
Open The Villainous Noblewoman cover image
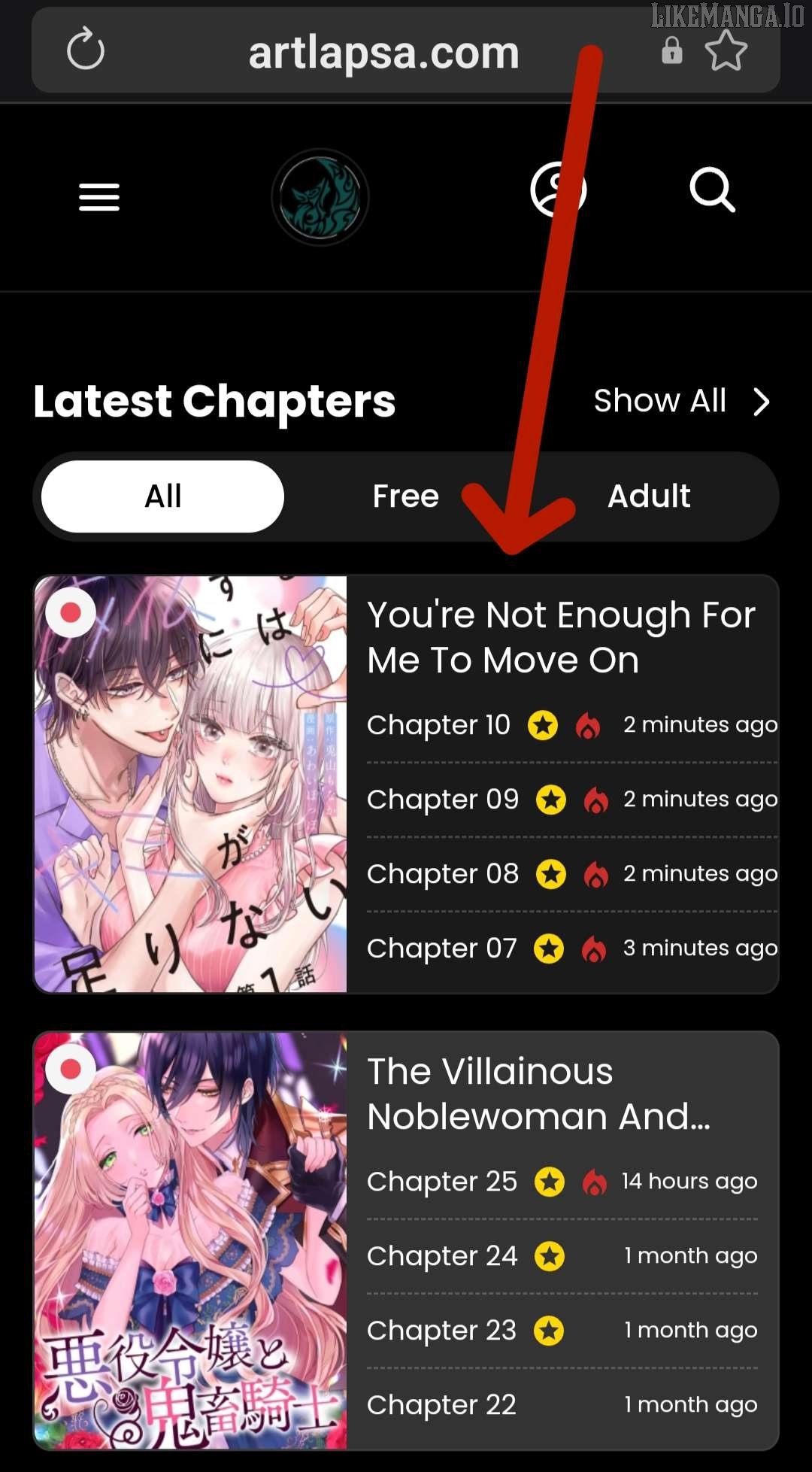(x=190, y=1240)
